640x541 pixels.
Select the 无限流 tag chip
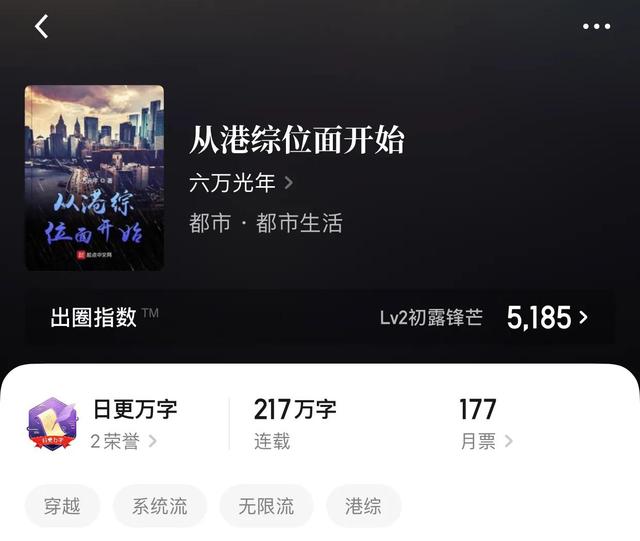(x=266, y=506)
